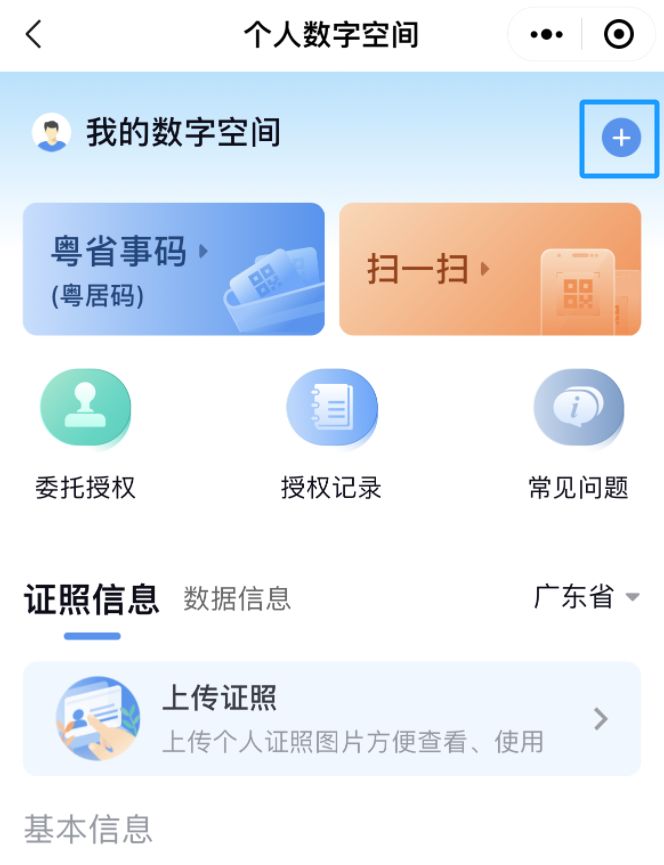Switch to the 数据信息 tab
The width and height of the screenshot is (664, 865).
[237, 598]
